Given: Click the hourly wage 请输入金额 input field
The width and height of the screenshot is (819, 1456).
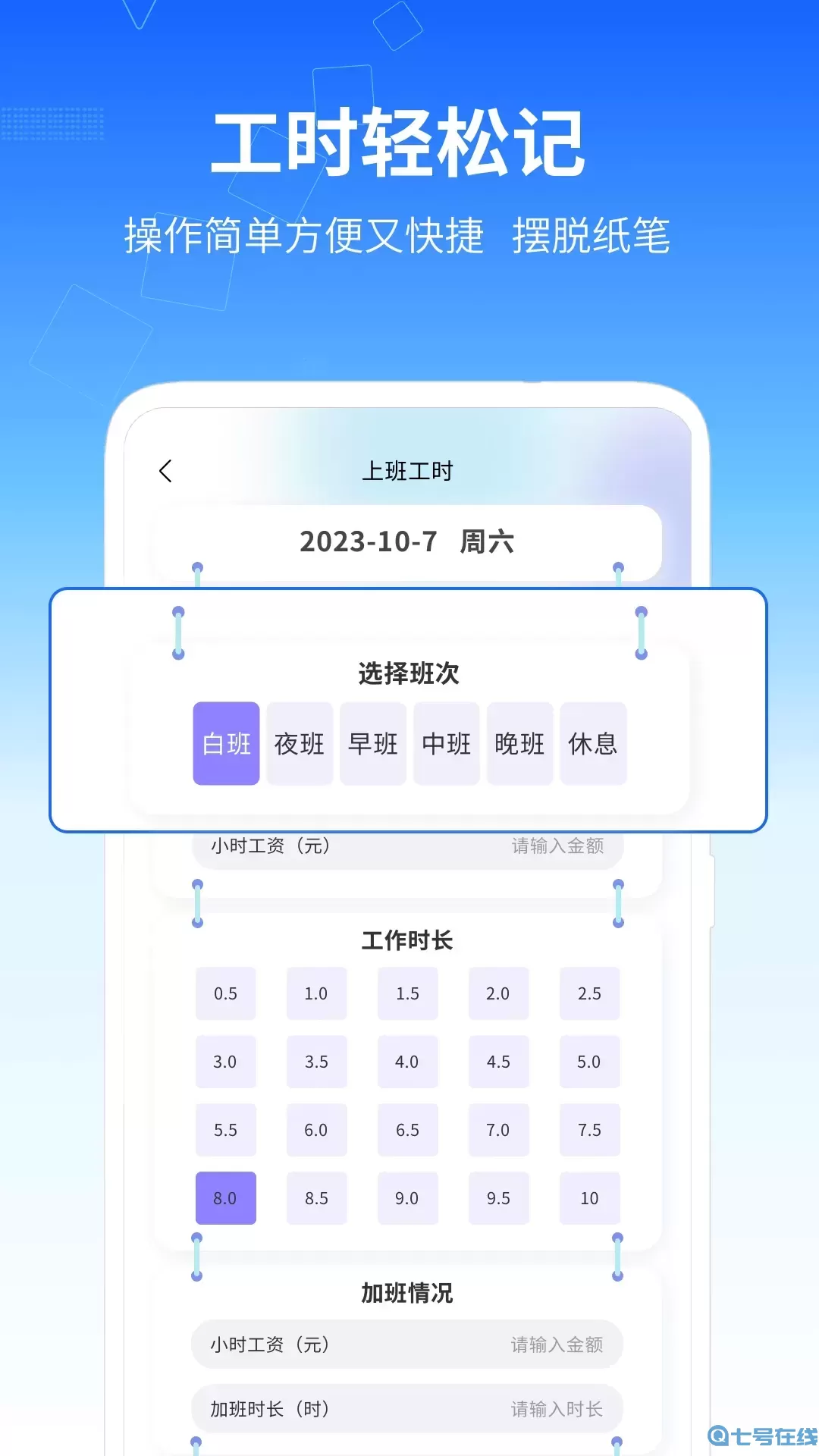Looking at the screenshot, I should pos(557,847).
